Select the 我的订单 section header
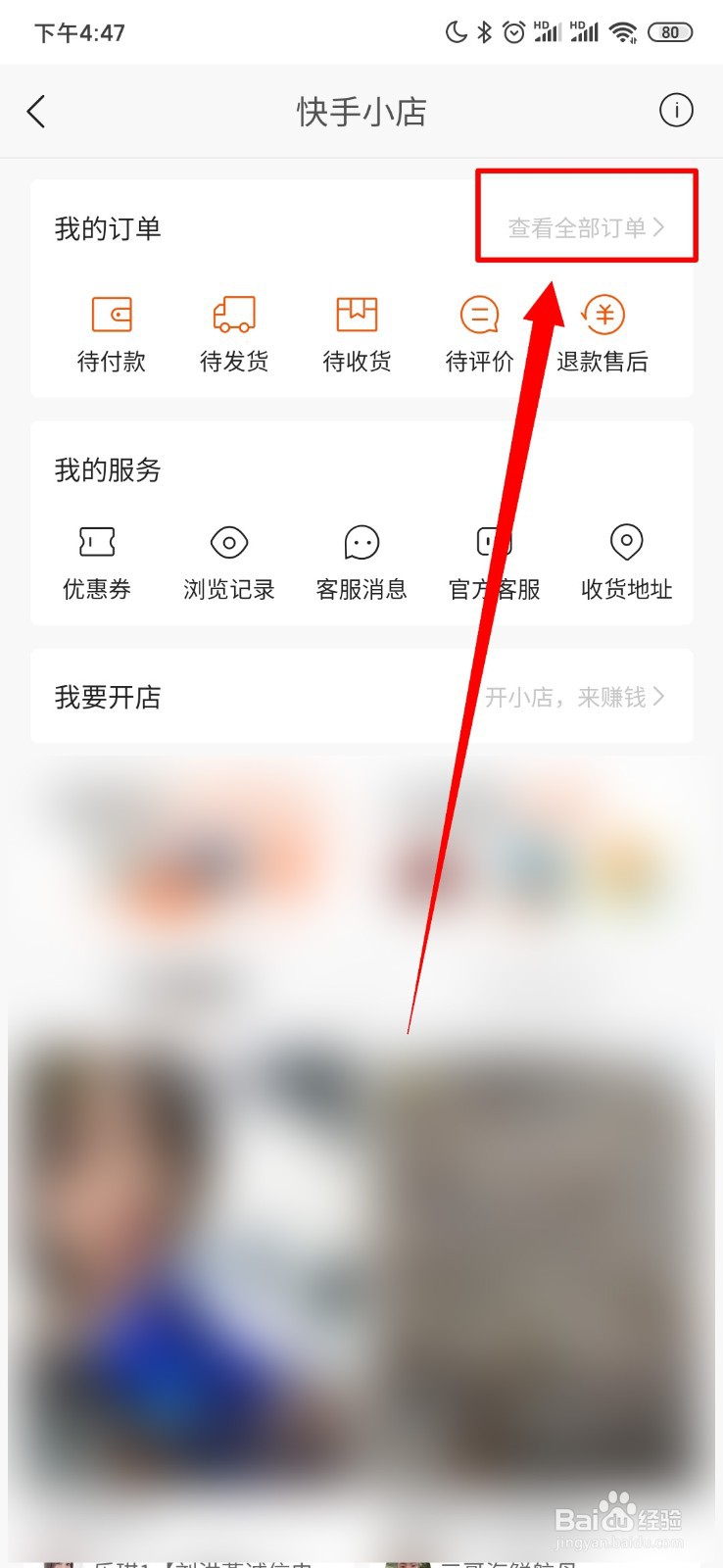Viewport: 723px width, 1568px height. pyautogui.click(x=106, y=228)
